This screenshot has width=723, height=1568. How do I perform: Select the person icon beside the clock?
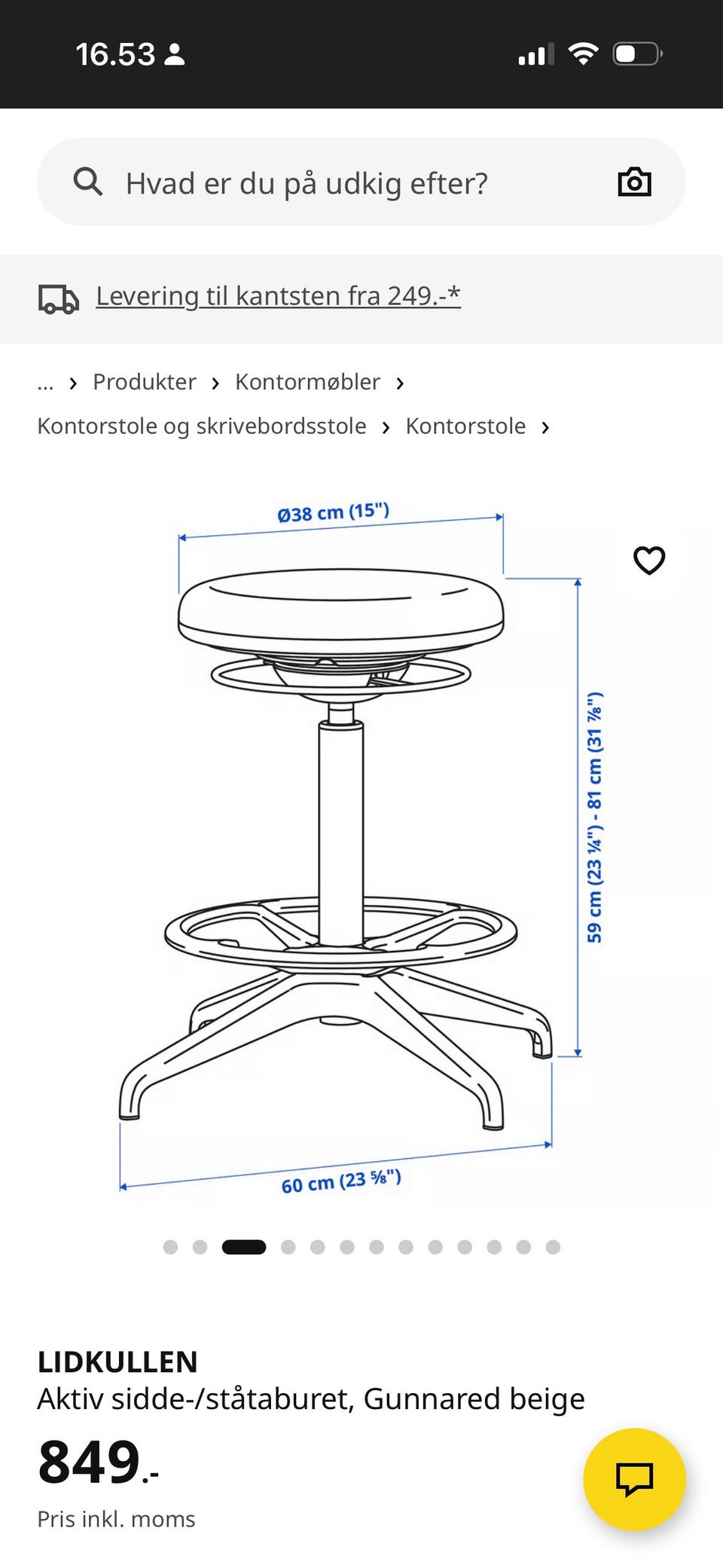pos(175,53)
